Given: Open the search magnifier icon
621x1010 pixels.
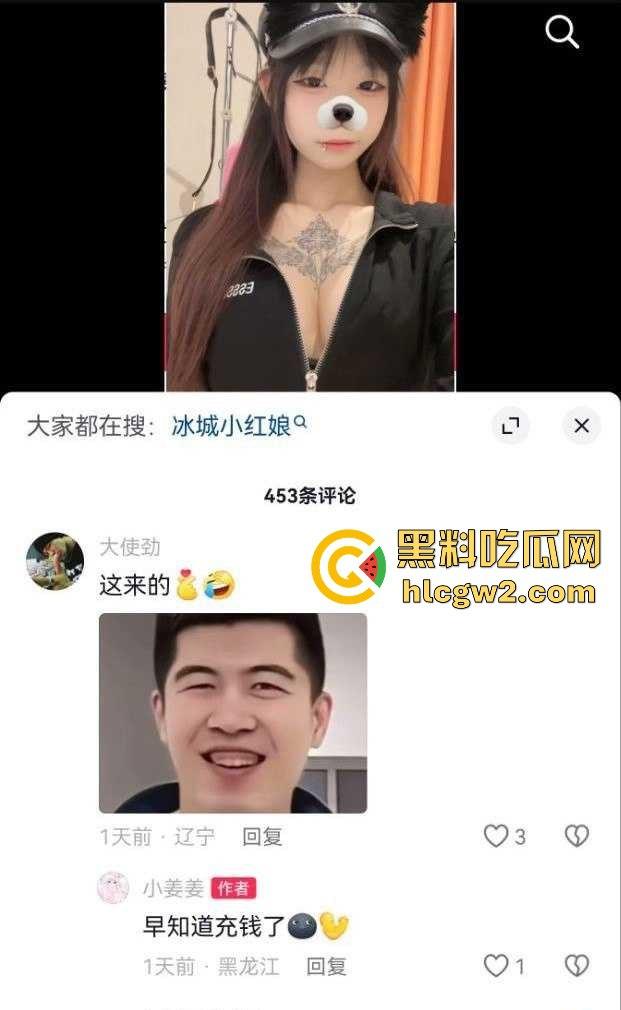Looking at the screenshot, I should pyautogui.click(x=562, y=33).
